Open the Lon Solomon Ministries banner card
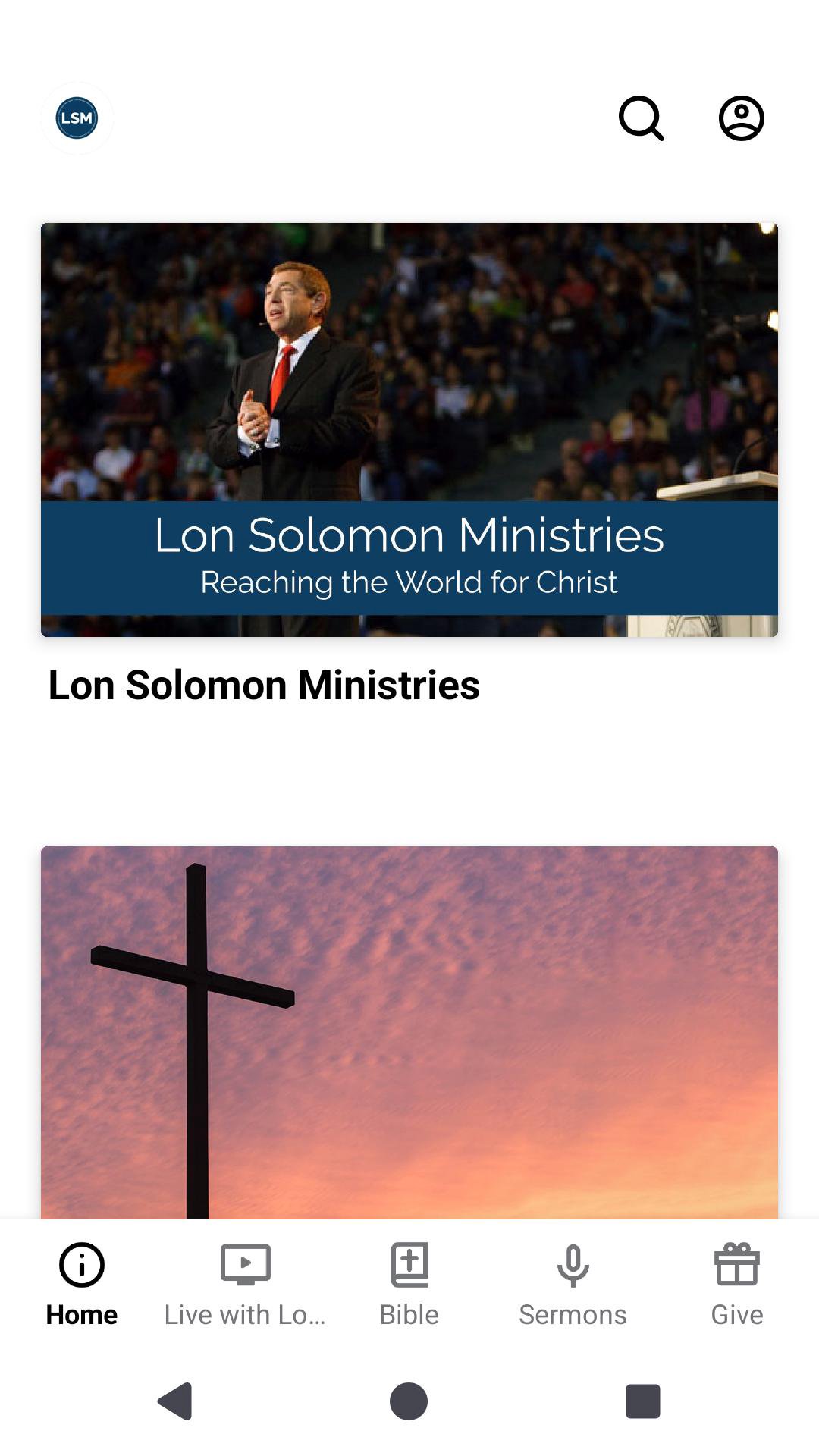 [409, 430]
